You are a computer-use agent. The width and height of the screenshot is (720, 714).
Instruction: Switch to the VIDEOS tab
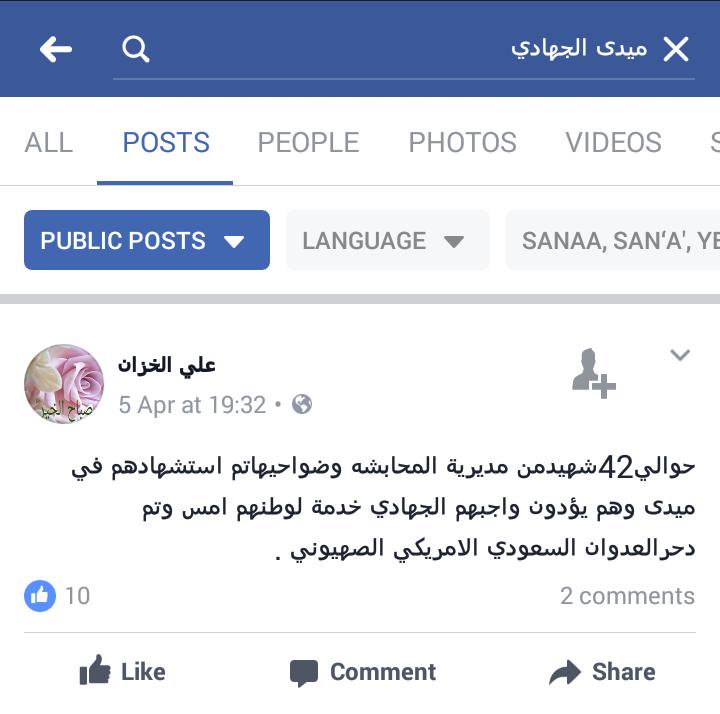click(x=613, y=142)
